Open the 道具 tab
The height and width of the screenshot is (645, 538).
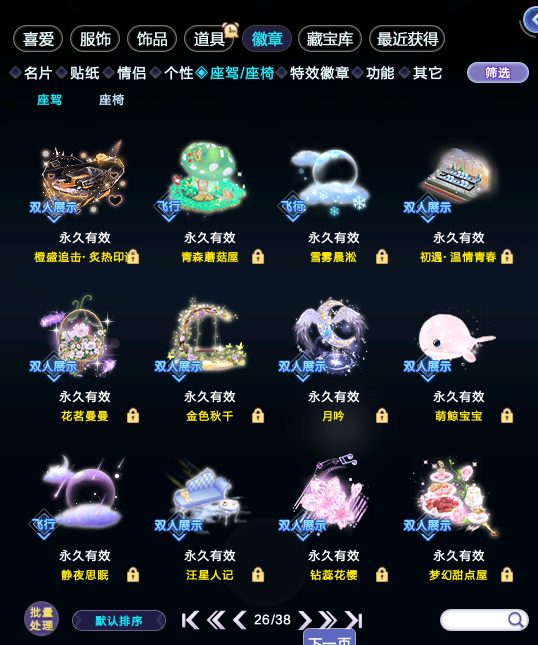point(209,39)
